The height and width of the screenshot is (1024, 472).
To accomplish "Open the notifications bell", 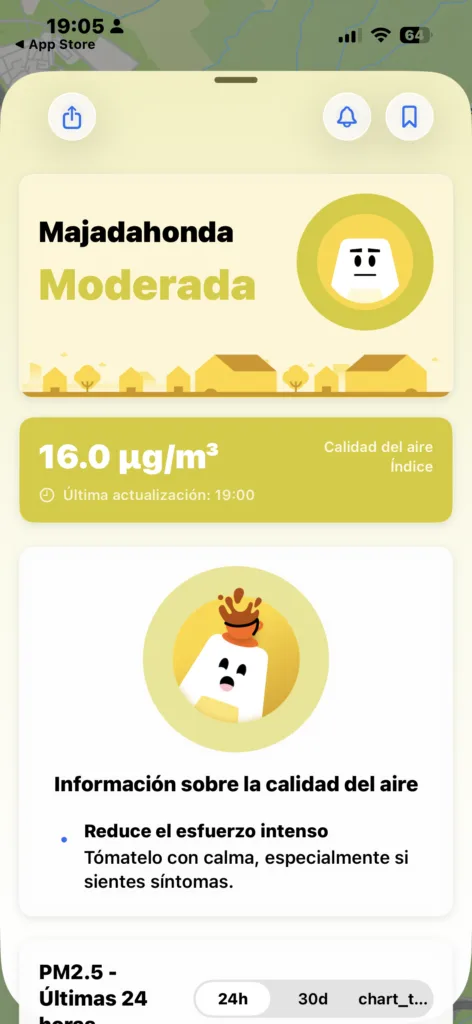I will pyautogui.click(x=347, y=118).
